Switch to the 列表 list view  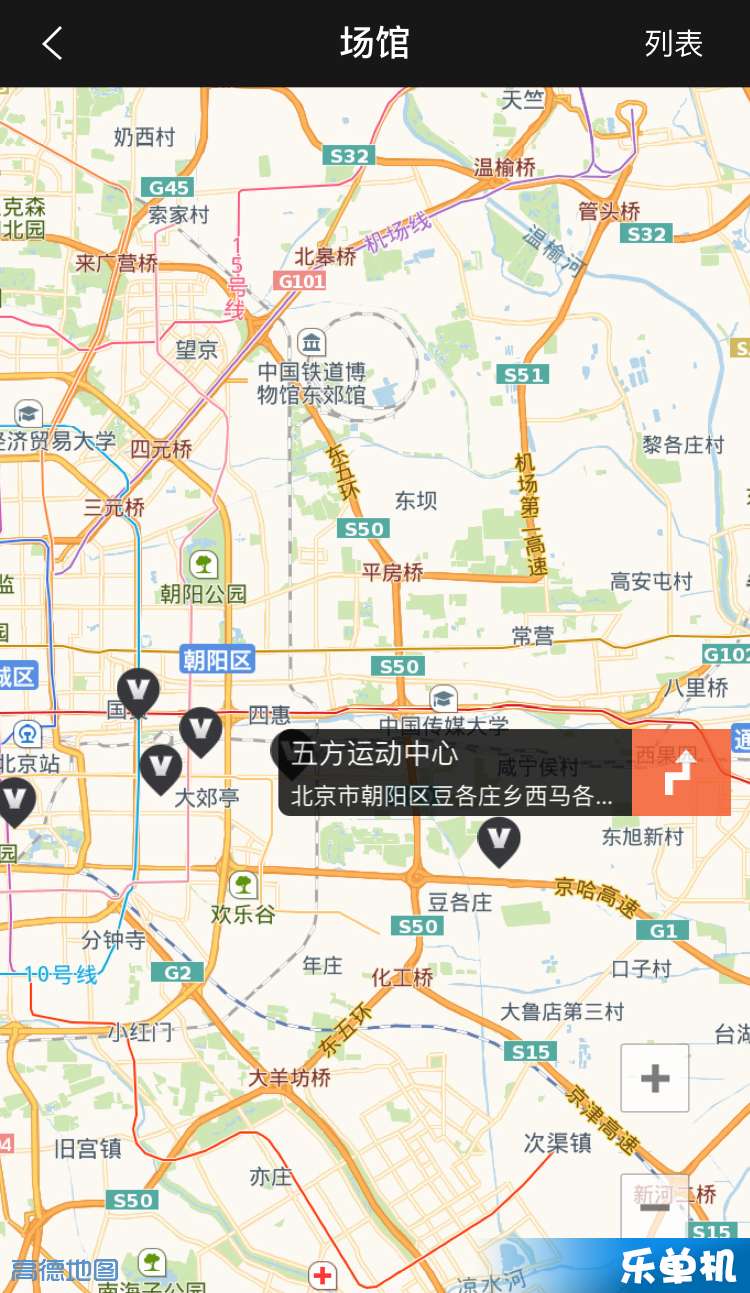[673, 43]
